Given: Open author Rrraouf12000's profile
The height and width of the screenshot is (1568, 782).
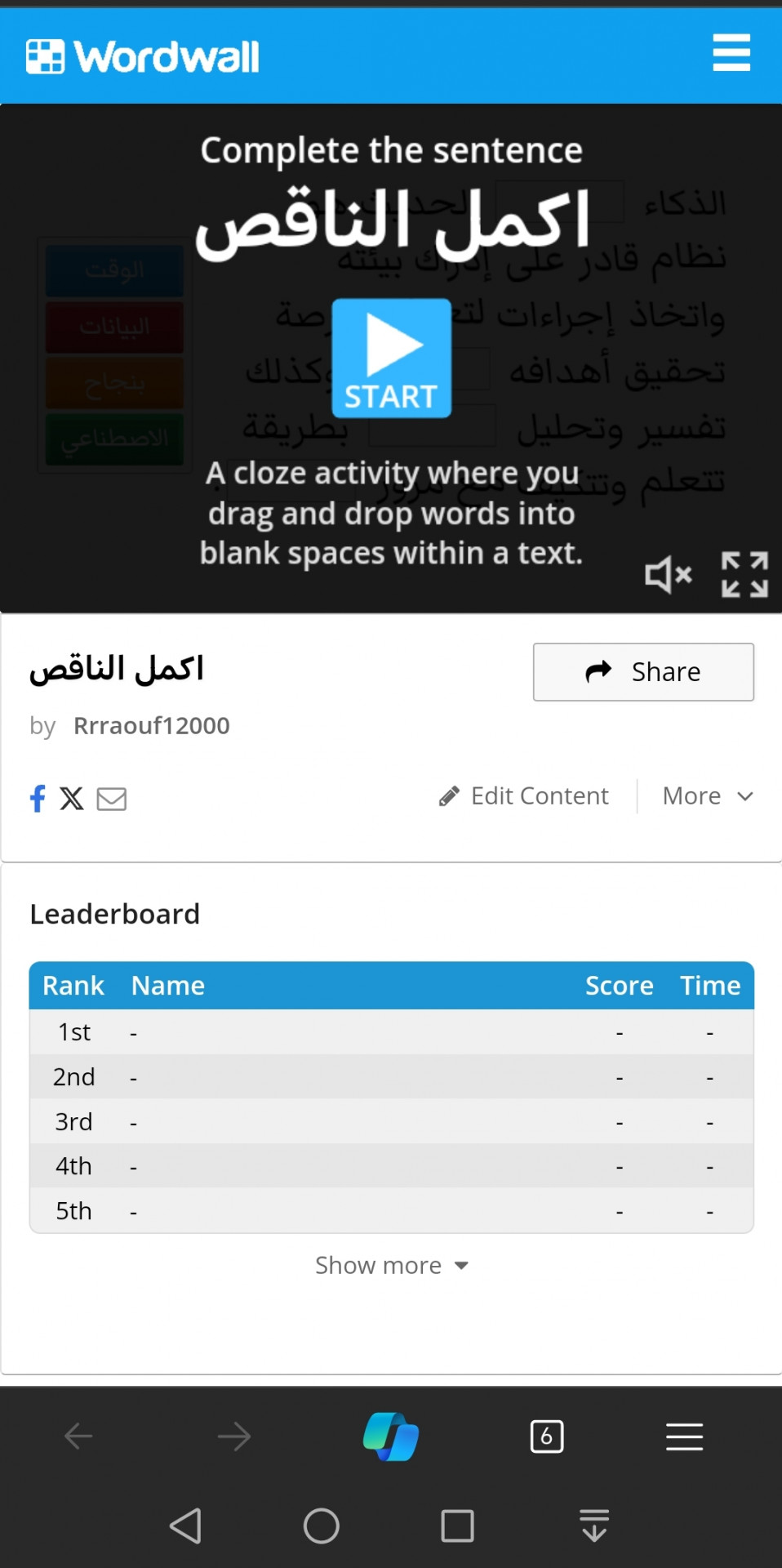Looking at the screenshot, I should (x=152, y=725).
